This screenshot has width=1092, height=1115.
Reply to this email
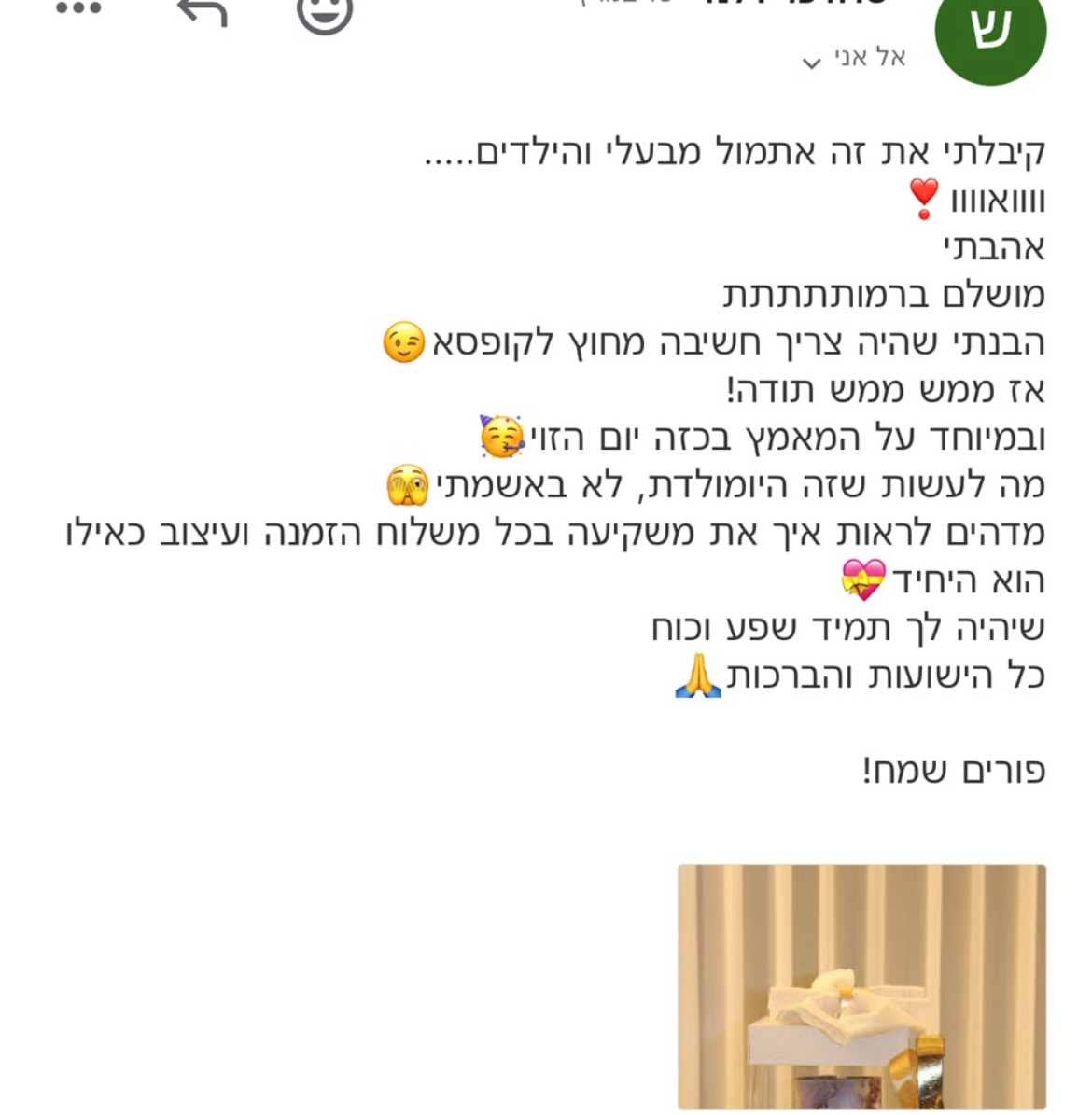click(203, 13)
